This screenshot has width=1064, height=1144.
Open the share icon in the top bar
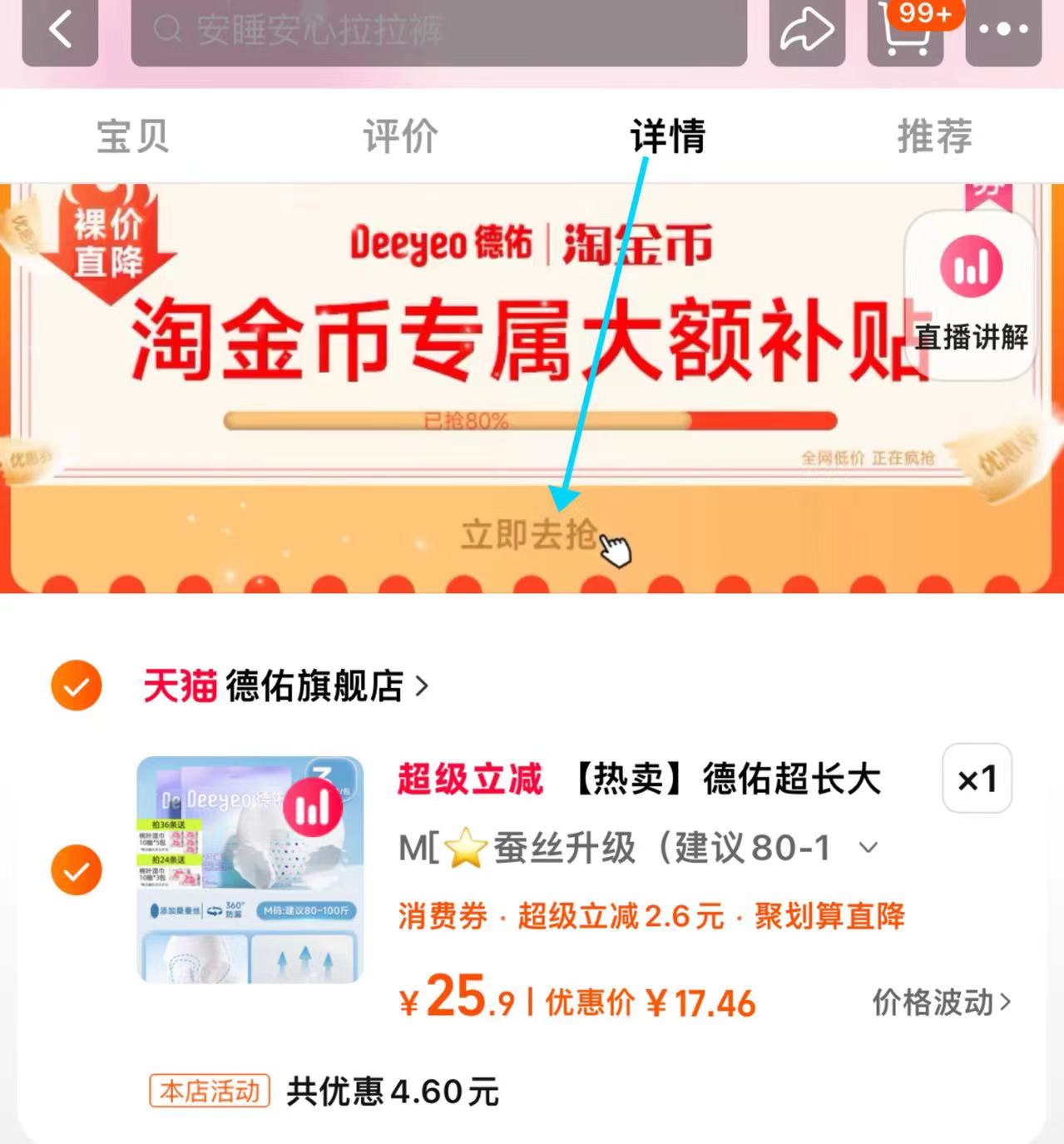tap(805, 32)
